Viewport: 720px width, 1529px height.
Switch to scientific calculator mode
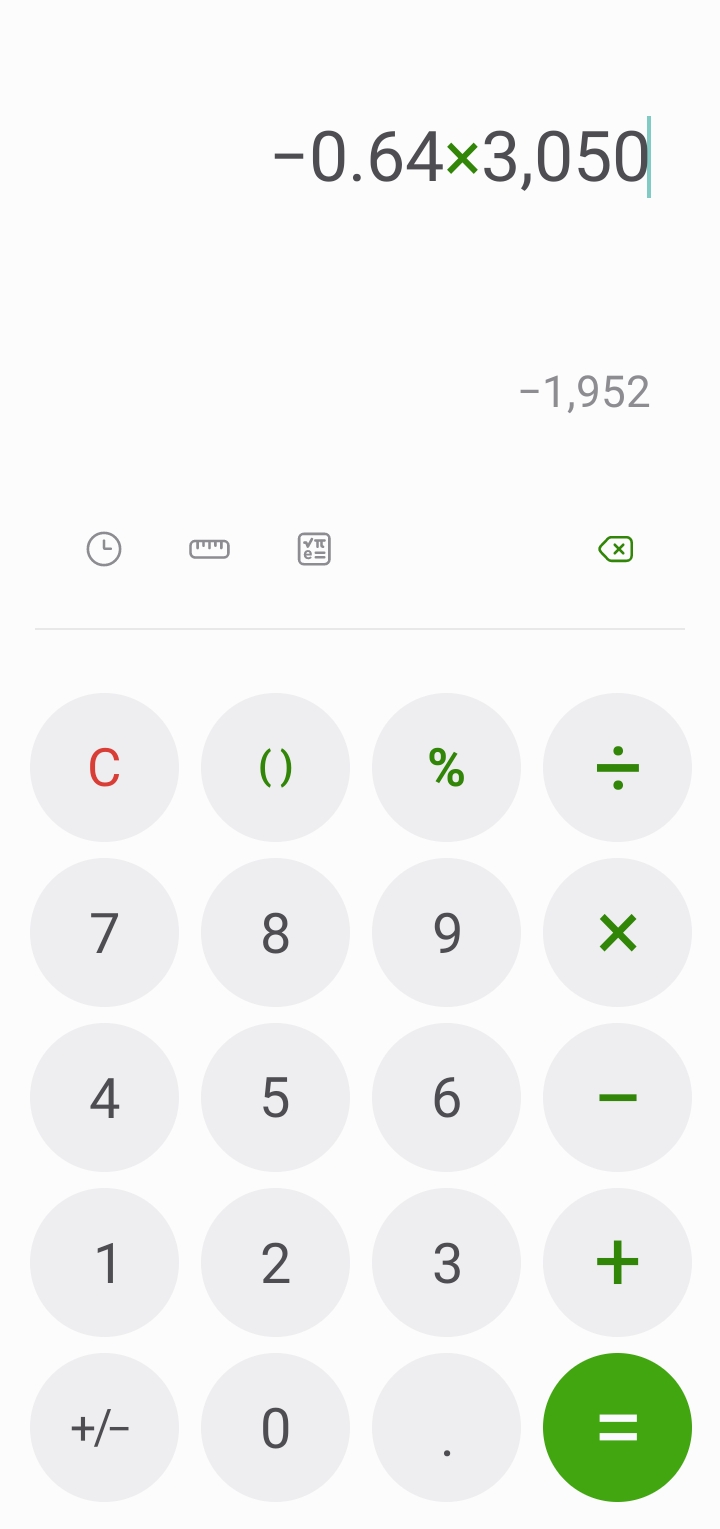pos(314,549)
